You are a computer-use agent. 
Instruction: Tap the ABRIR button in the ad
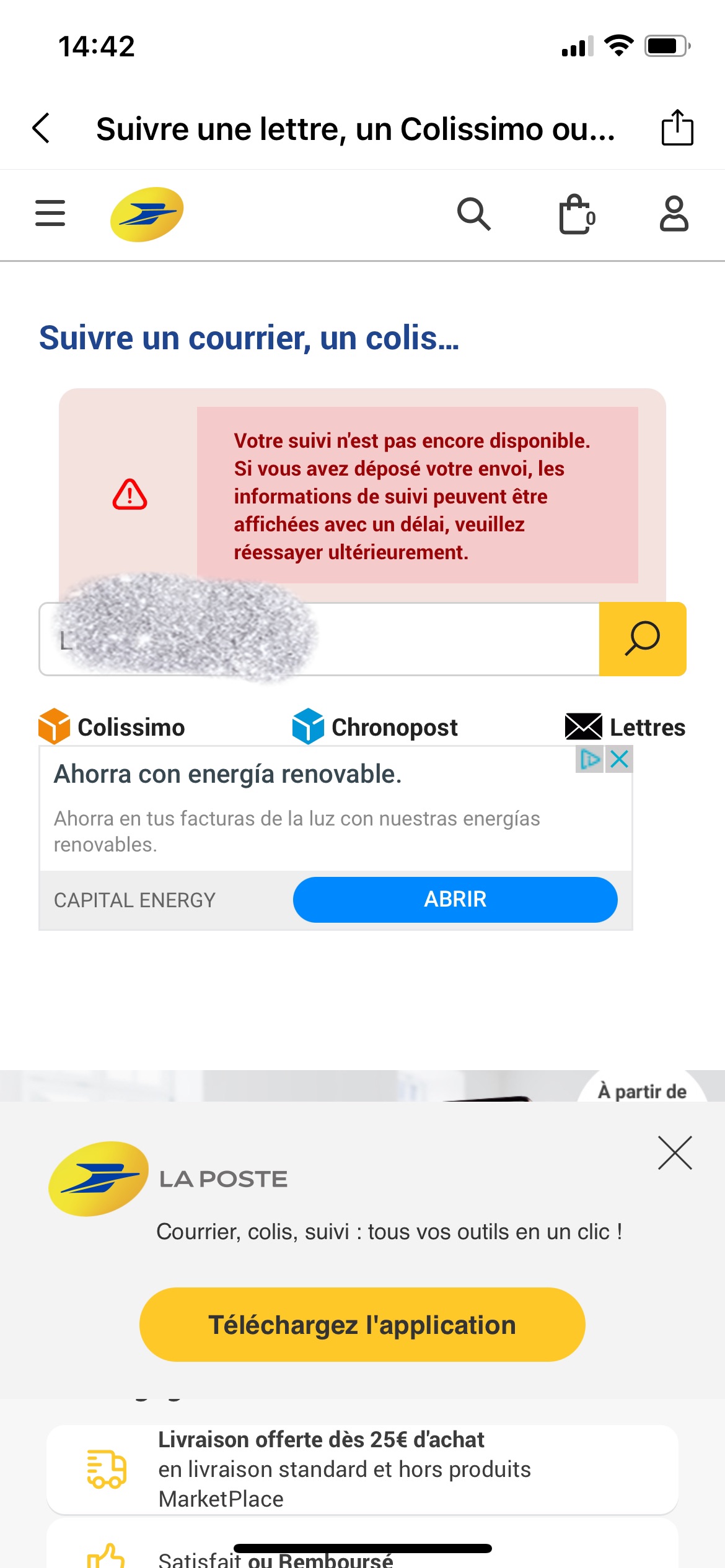click(x=455, y=899)
